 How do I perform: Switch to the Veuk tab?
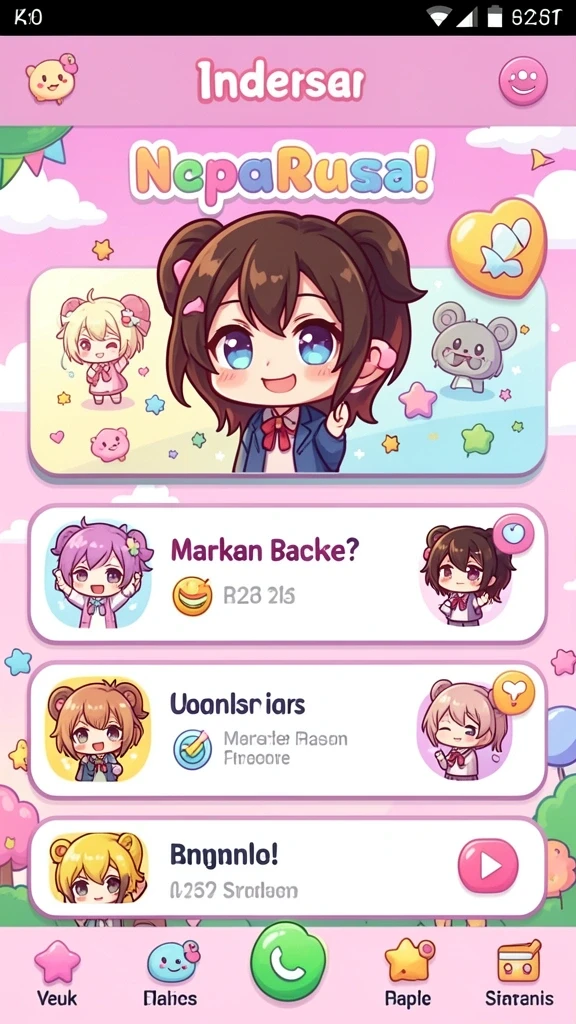pyautogui.click(x=57, y=974)
